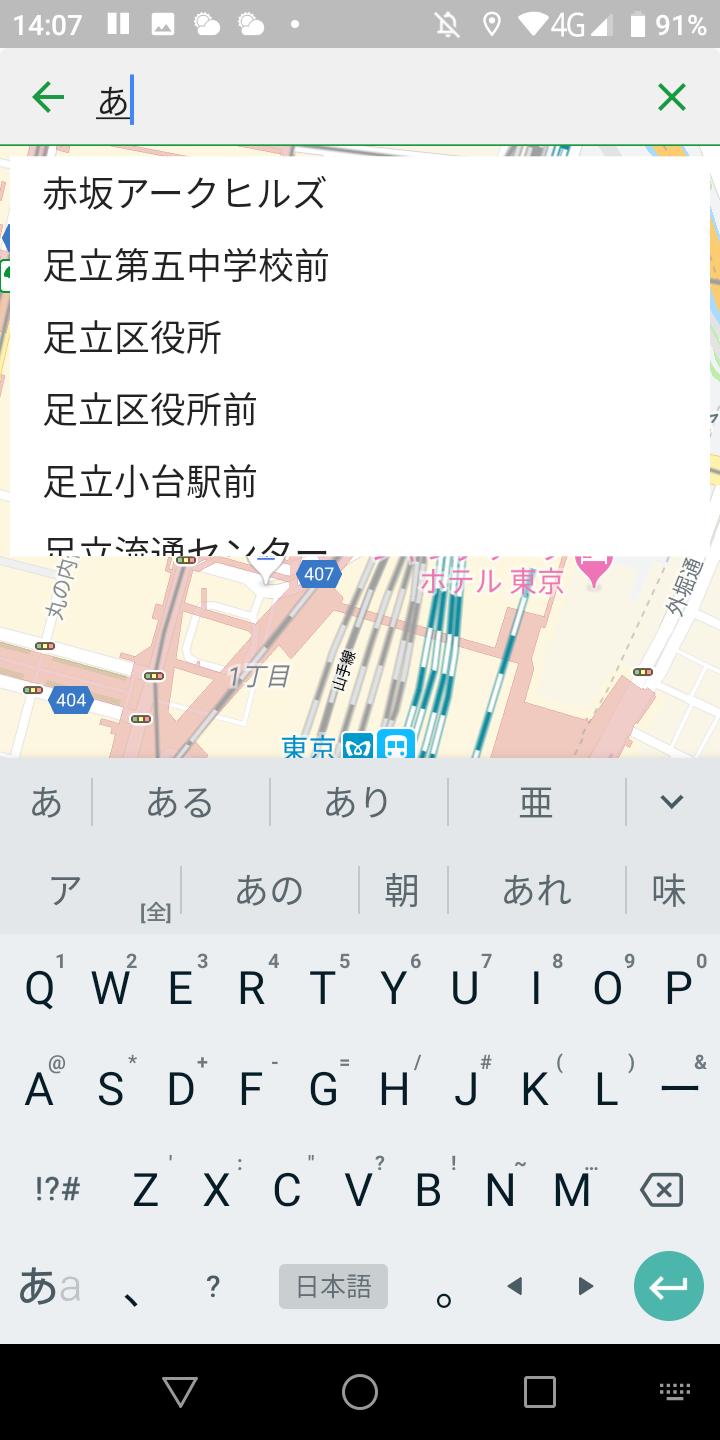
Task: Tap the keyboard backspace key
Action: click(x=661, y=1190)
